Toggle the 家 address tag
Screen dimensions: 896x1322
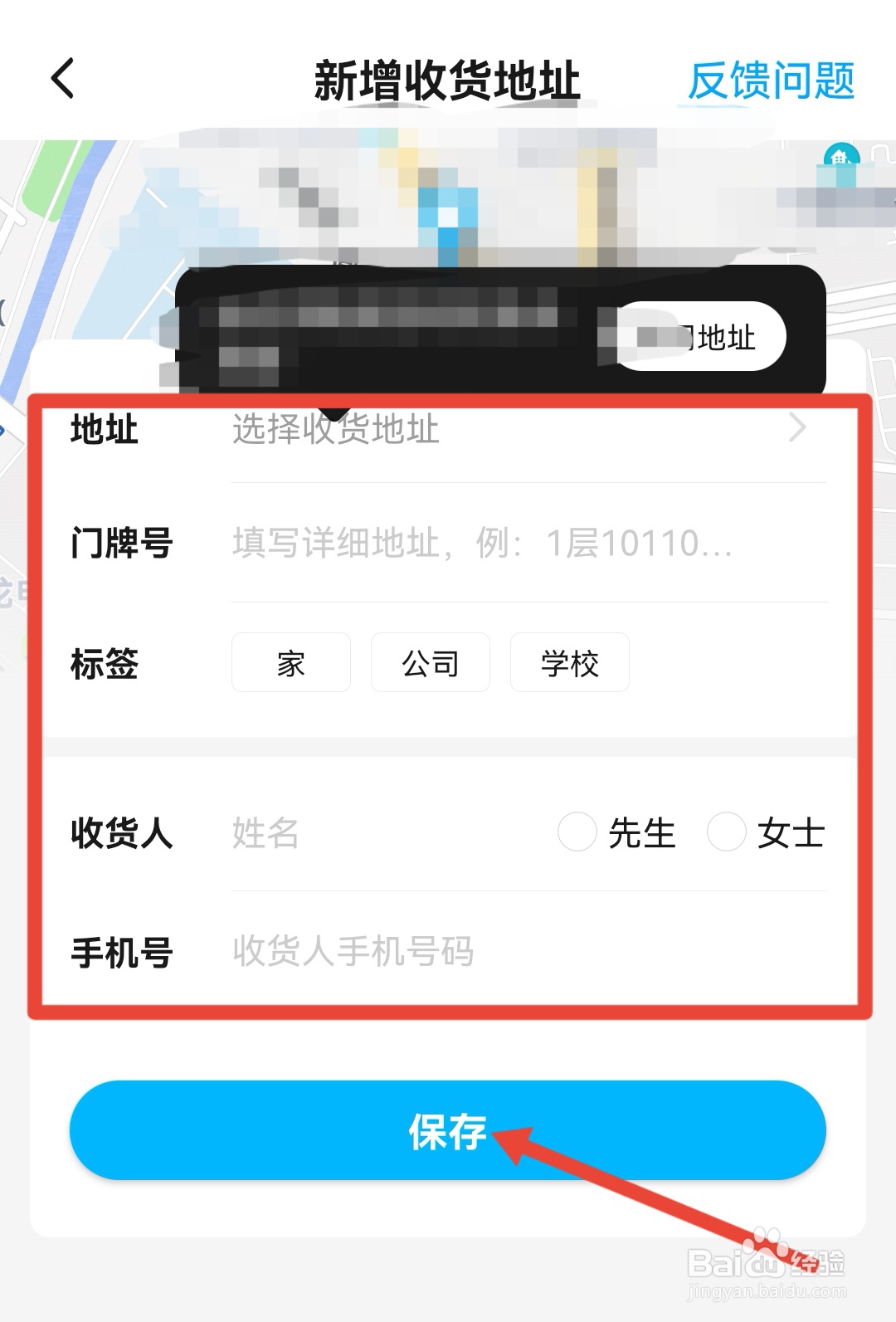(290, 663)
